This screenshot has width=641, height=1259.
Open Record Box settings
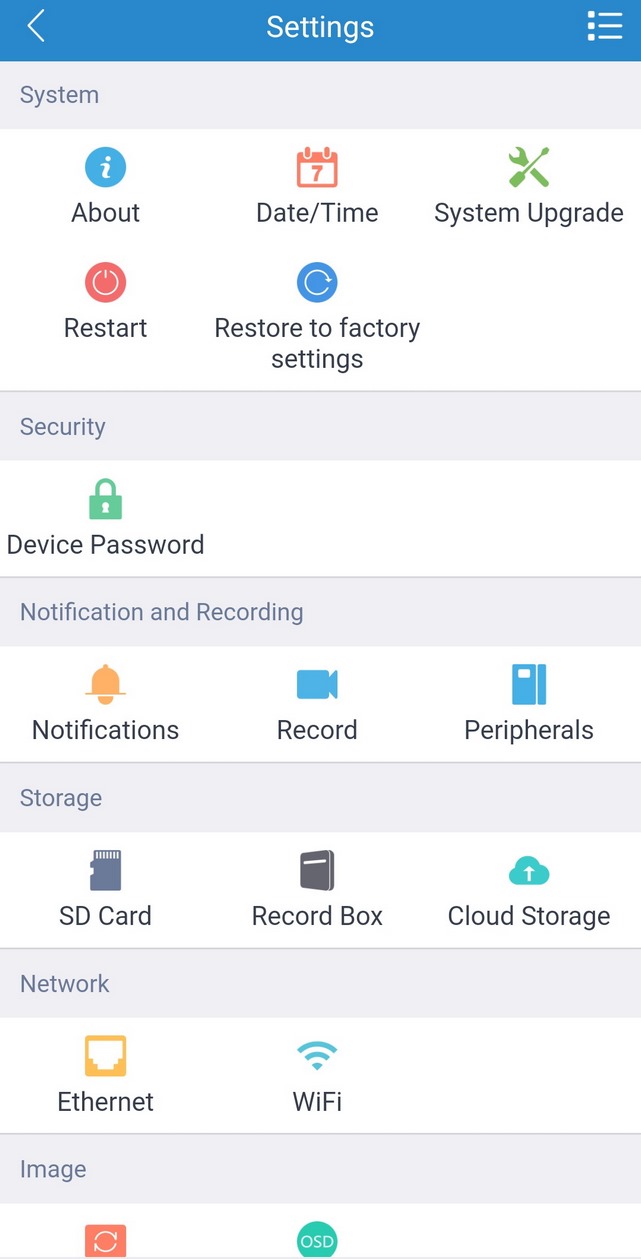point(317,890)
